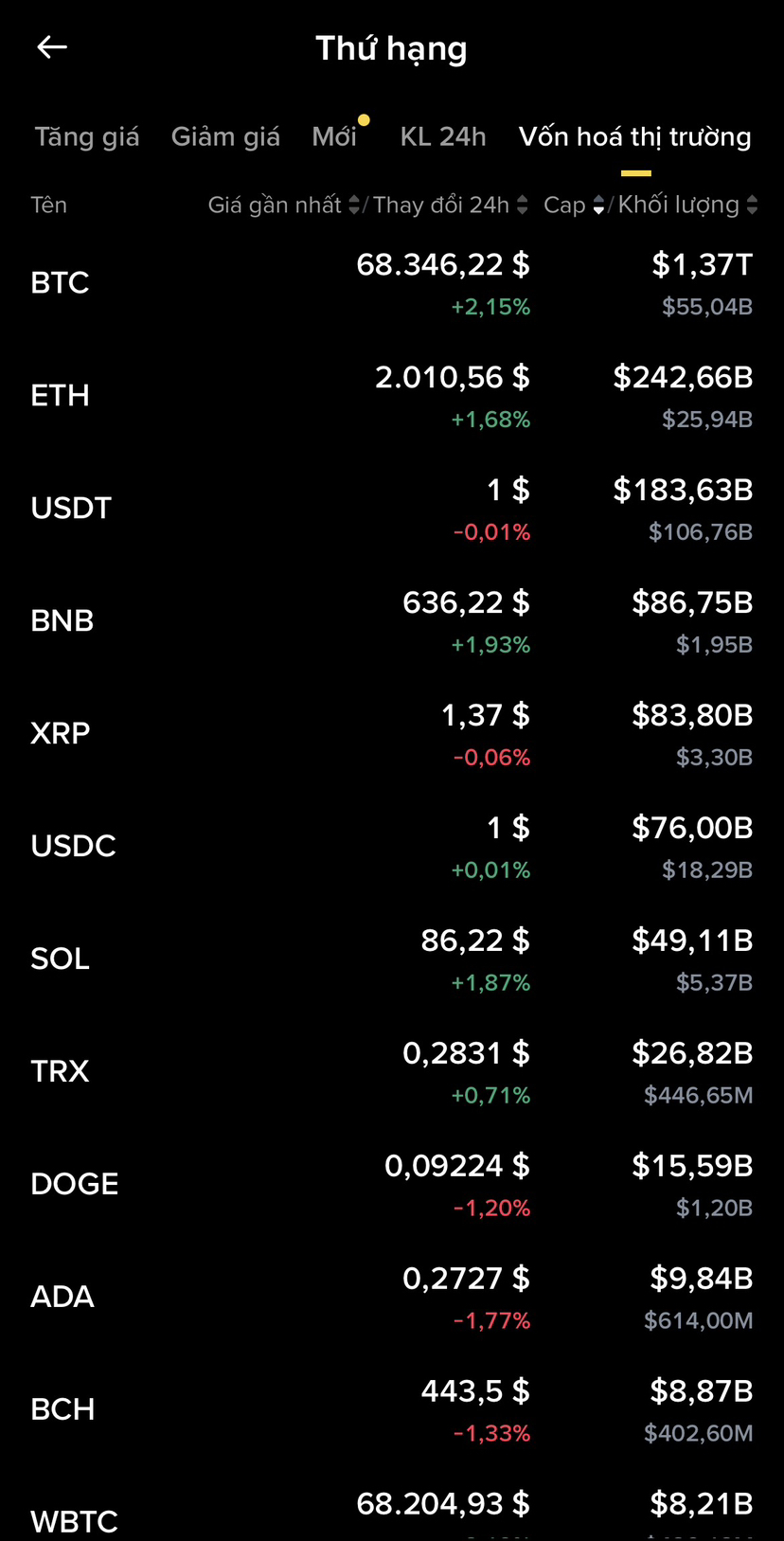Go back using the arrow icon
This screenshot has height=1541, width=784.
pos(52,46)
